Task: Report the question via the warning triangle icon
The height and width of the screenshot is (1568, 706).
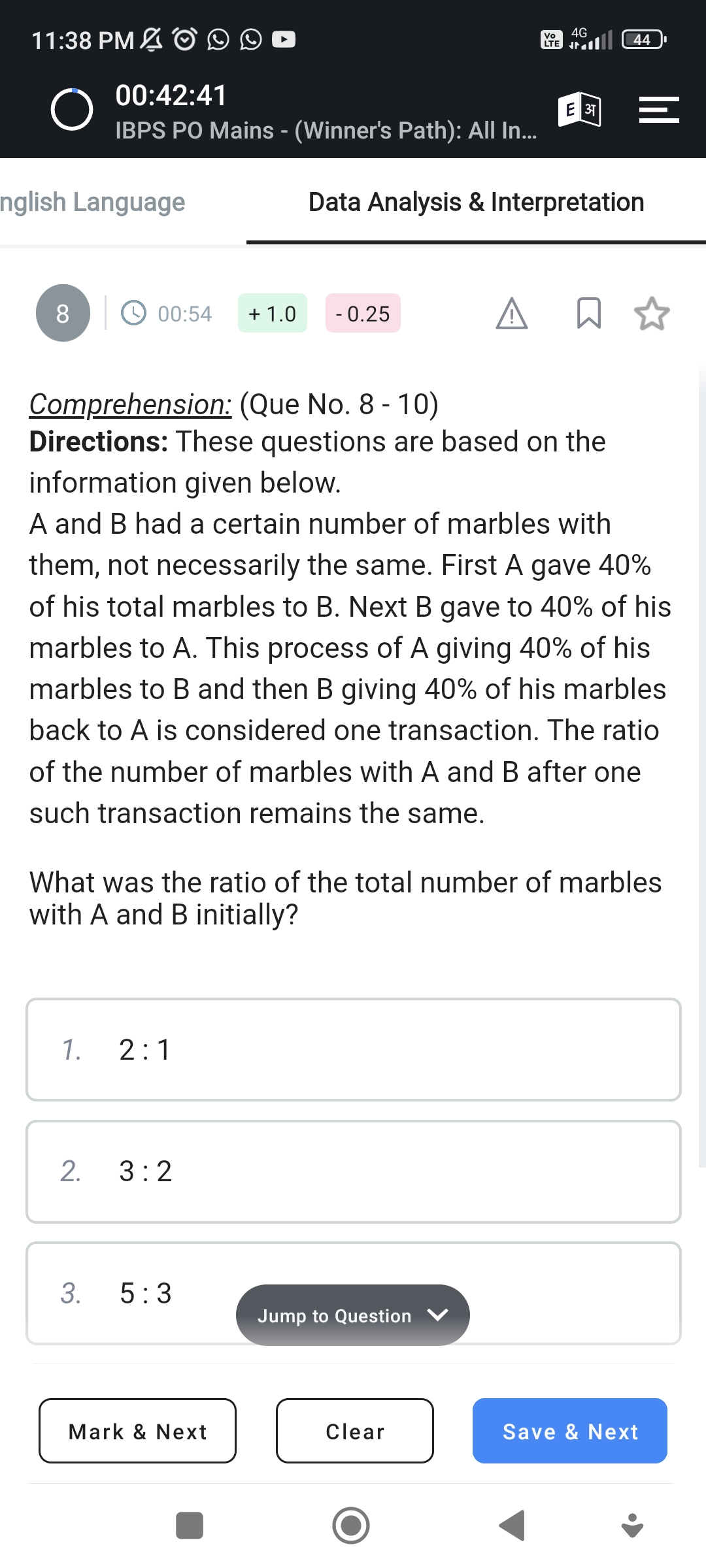Action: pyautogui.click(x=512, y=314)
